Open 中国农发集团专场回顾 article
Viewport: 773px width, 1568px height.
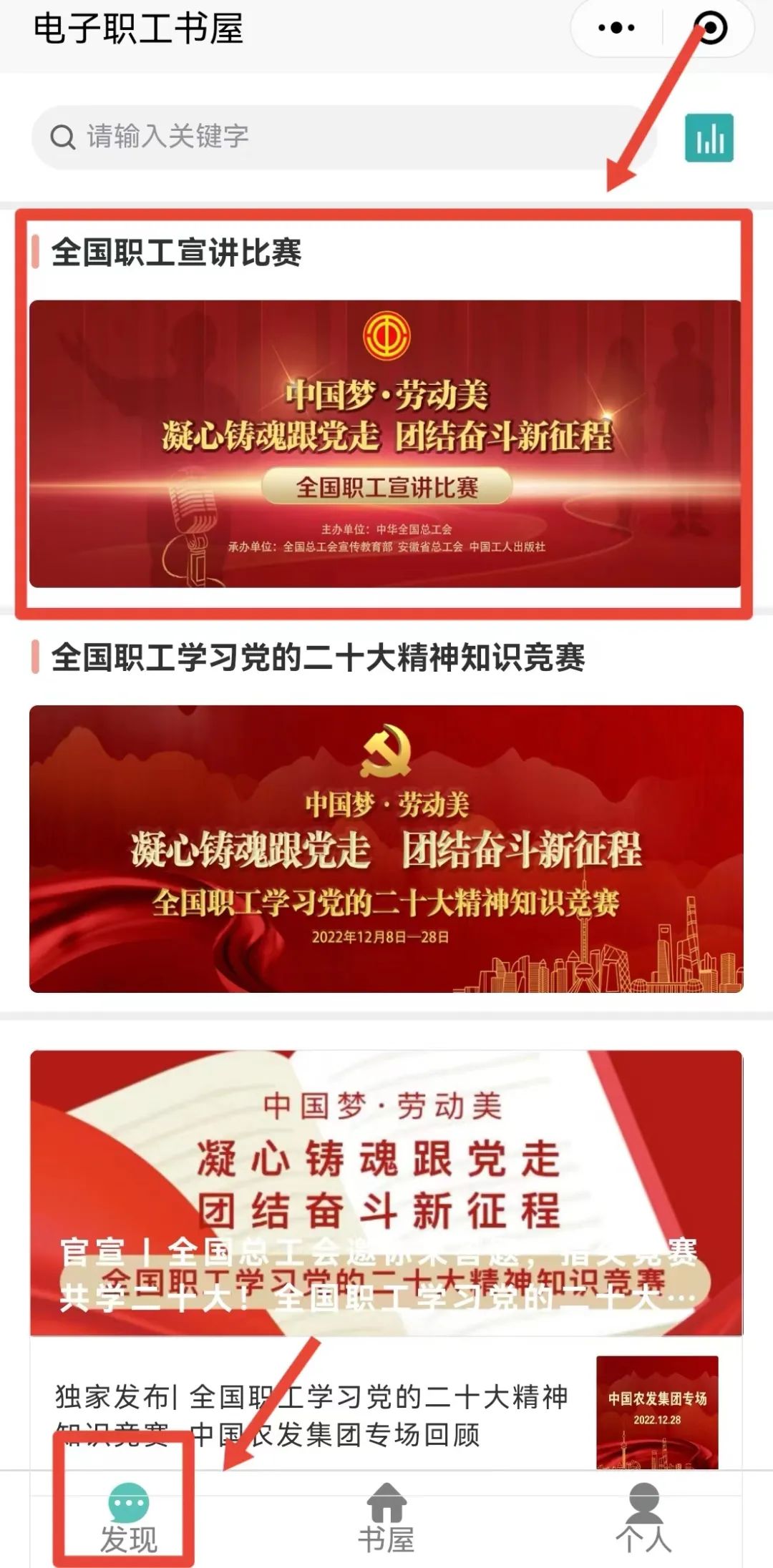(x=311, y=1415)
